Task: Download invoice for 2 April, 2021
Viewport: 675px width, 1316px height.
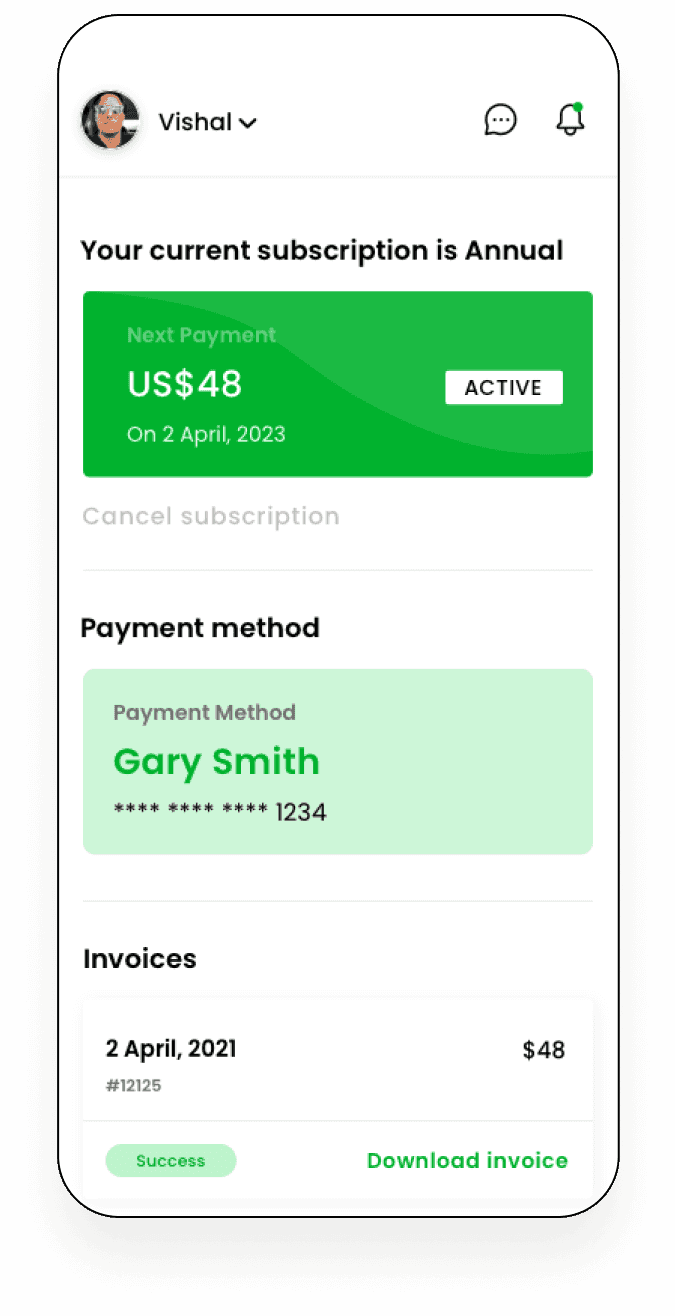Action: (x=467, y=1160)
